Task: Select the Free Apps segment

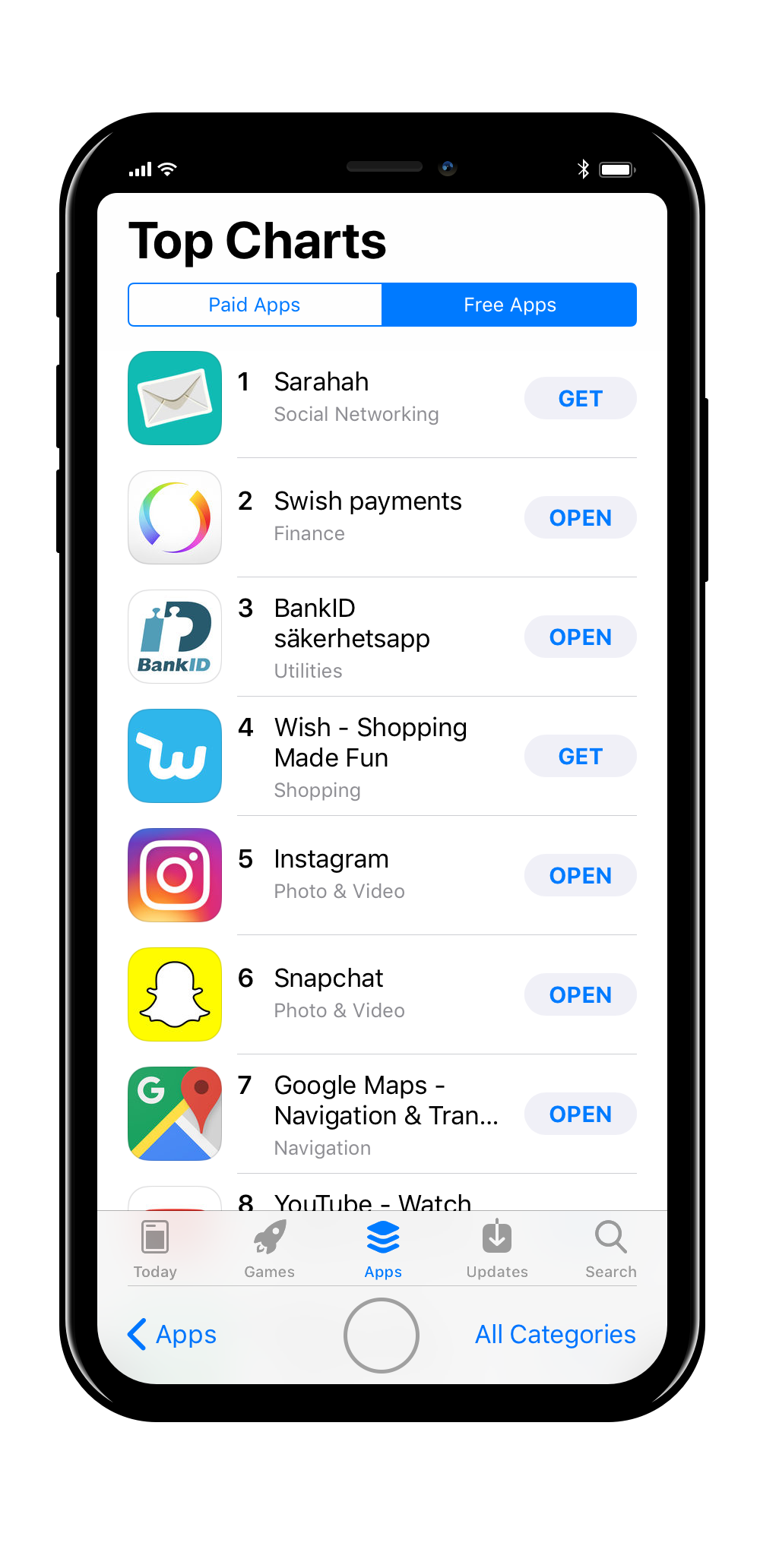Action: point(509,305)
